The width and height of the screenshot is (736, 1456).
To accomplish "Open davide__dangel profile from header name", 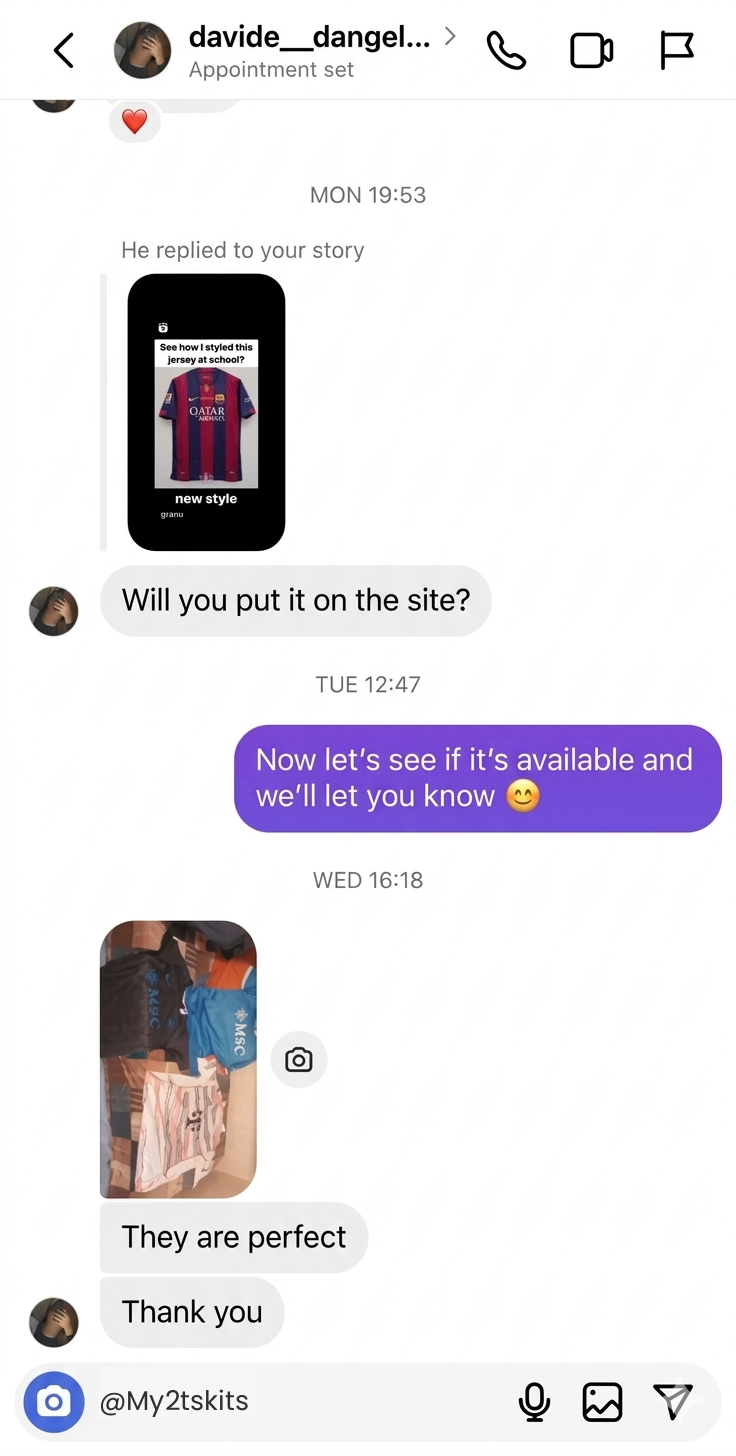I will (309, 38).
